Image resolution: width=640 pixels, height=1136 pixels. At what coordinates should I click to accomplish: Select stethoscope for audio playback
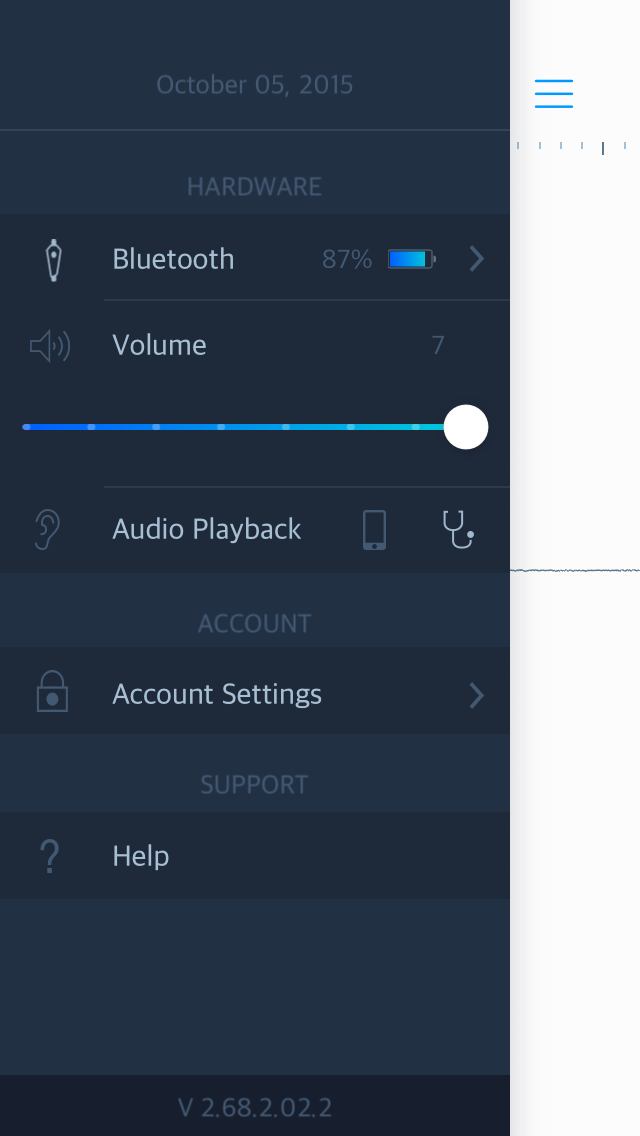[457, 529]
